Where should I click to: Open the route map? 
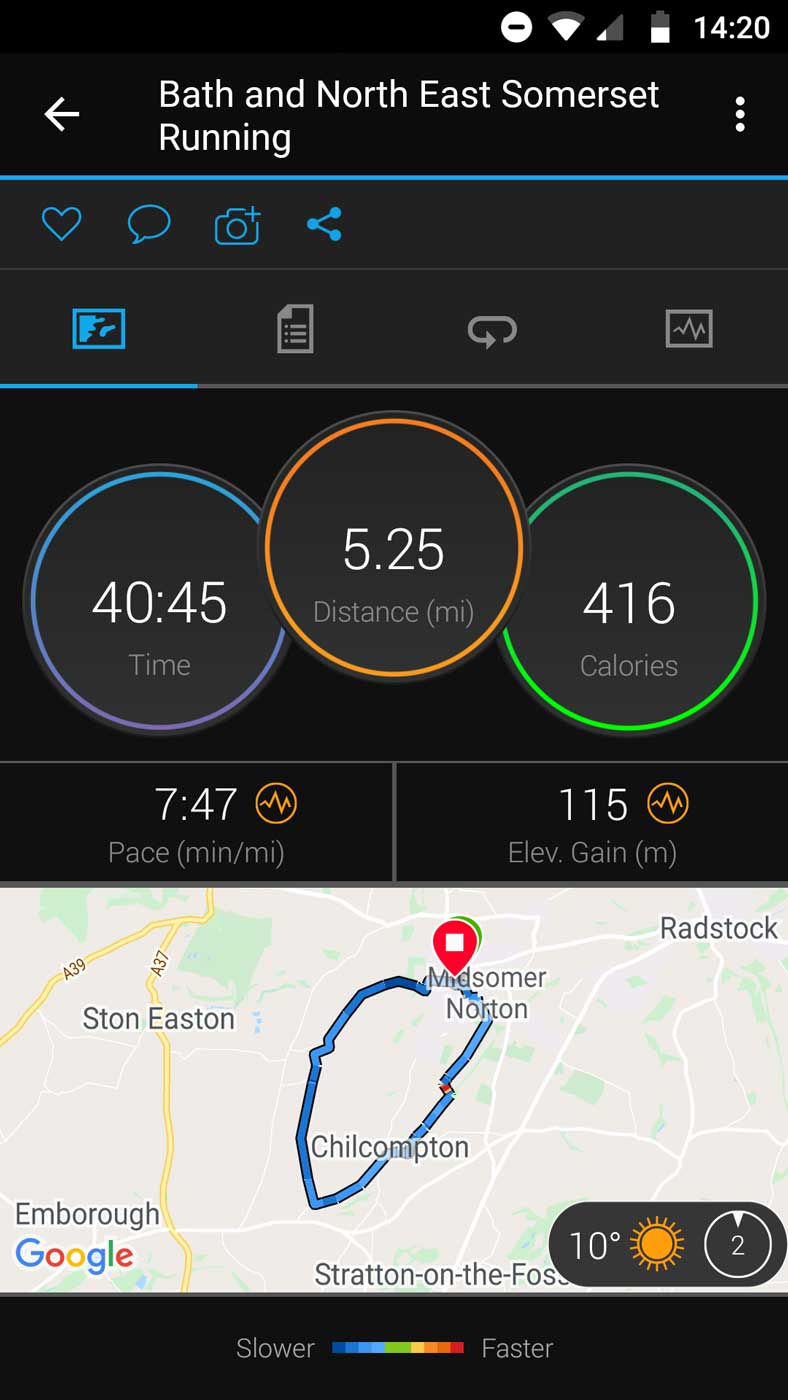[394, 1089]
